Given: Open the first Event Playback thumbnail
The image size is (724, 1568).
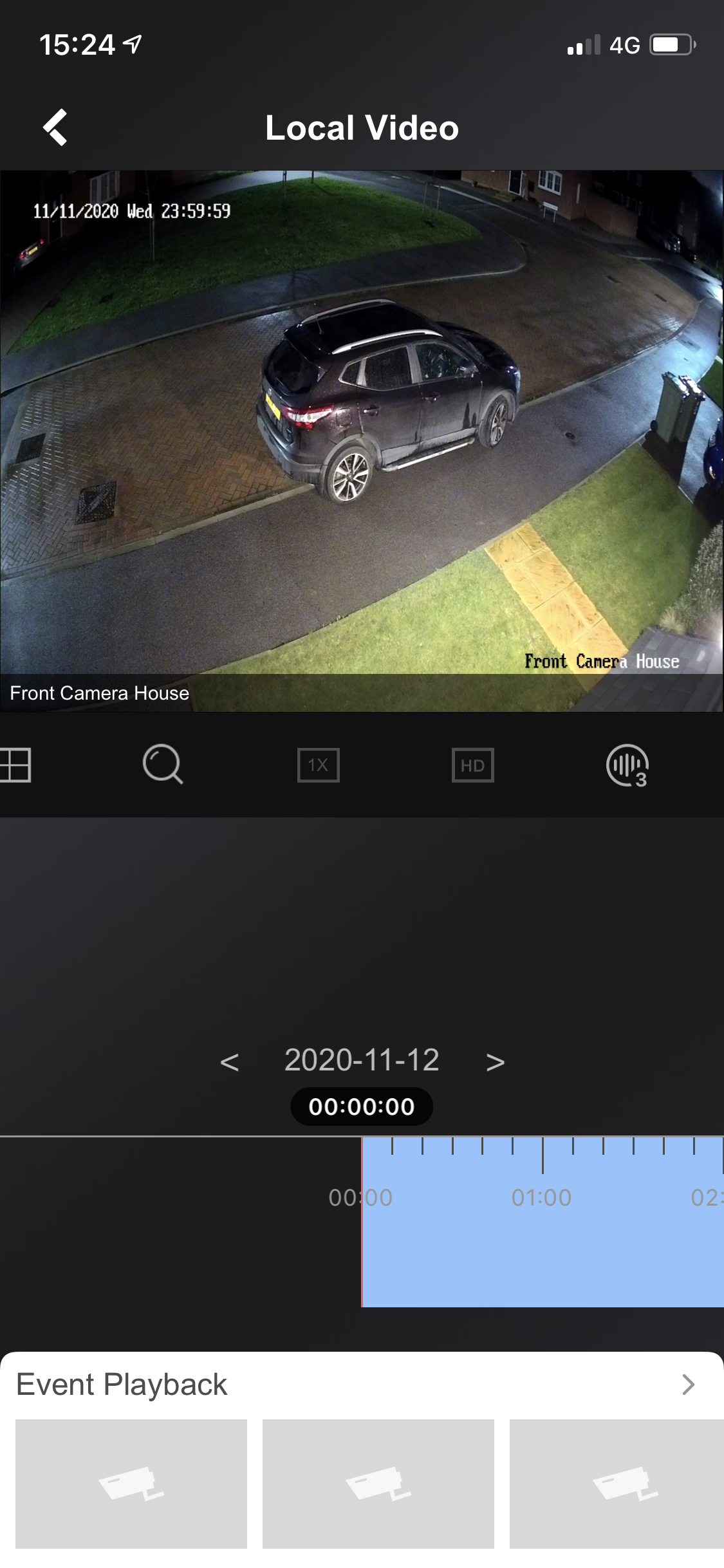Looking at the screenshot, I should click(x=131, y=1483).
